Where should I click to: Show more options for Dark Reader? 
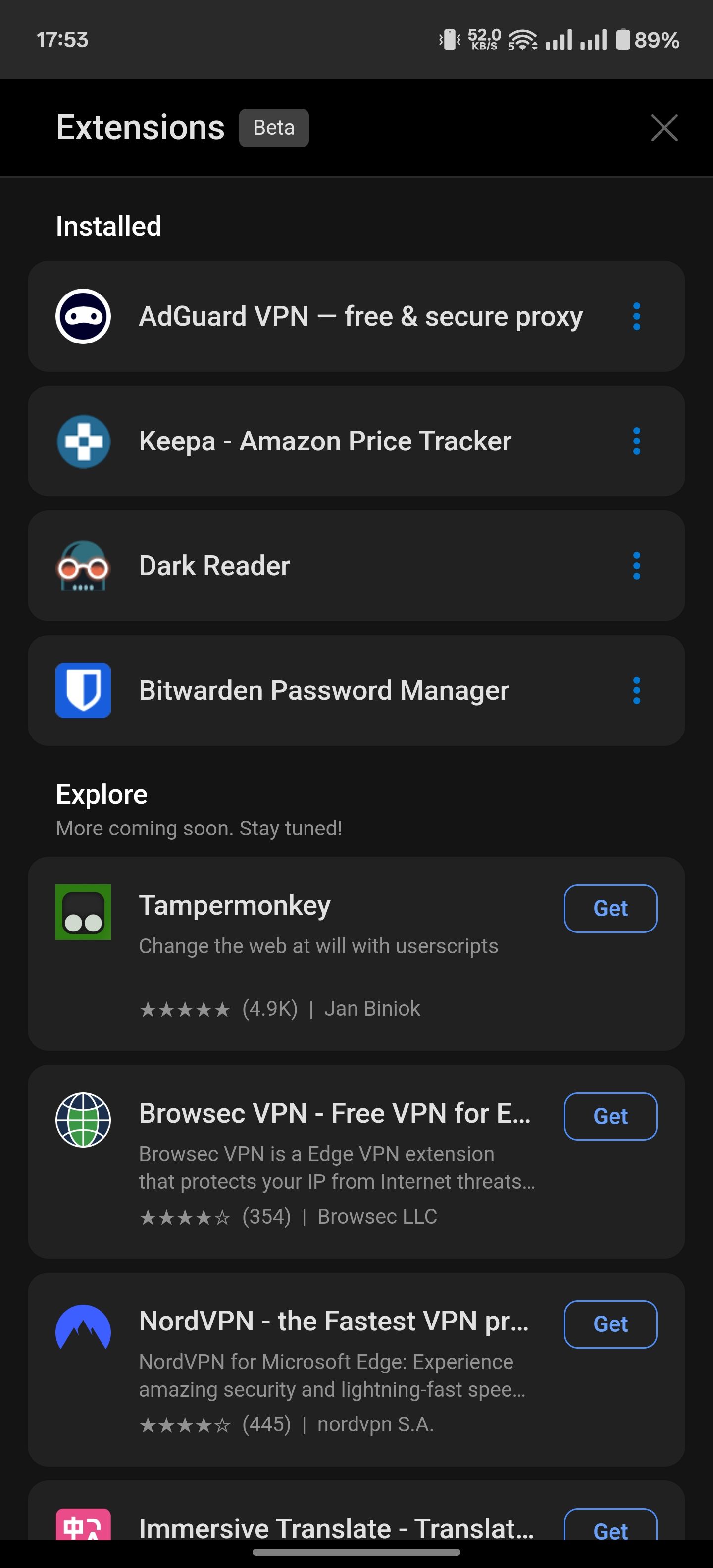636,566
